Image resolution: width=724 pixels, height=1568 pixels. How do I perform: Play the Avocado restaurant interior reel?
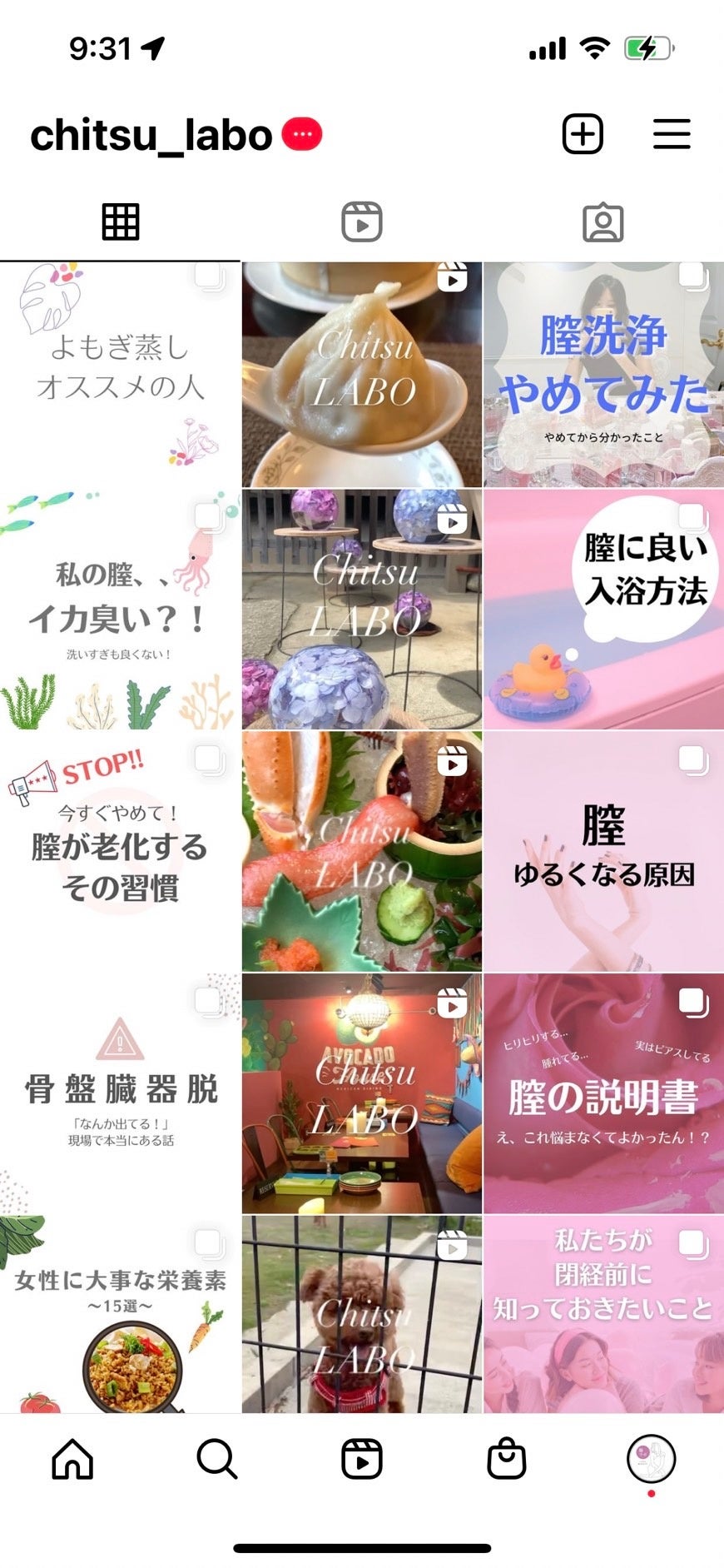point(362,1093)
